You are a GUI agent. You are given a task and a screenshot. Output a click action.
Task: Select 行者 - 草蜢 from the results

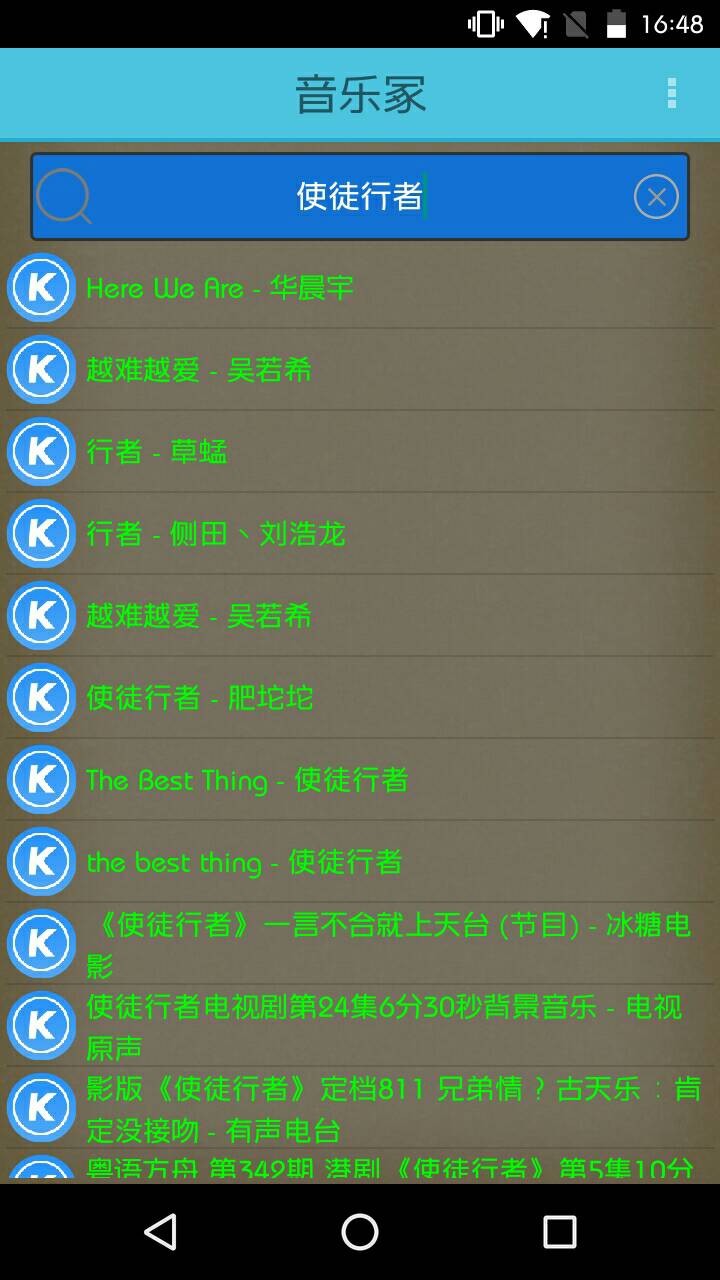tap(360, 452)
